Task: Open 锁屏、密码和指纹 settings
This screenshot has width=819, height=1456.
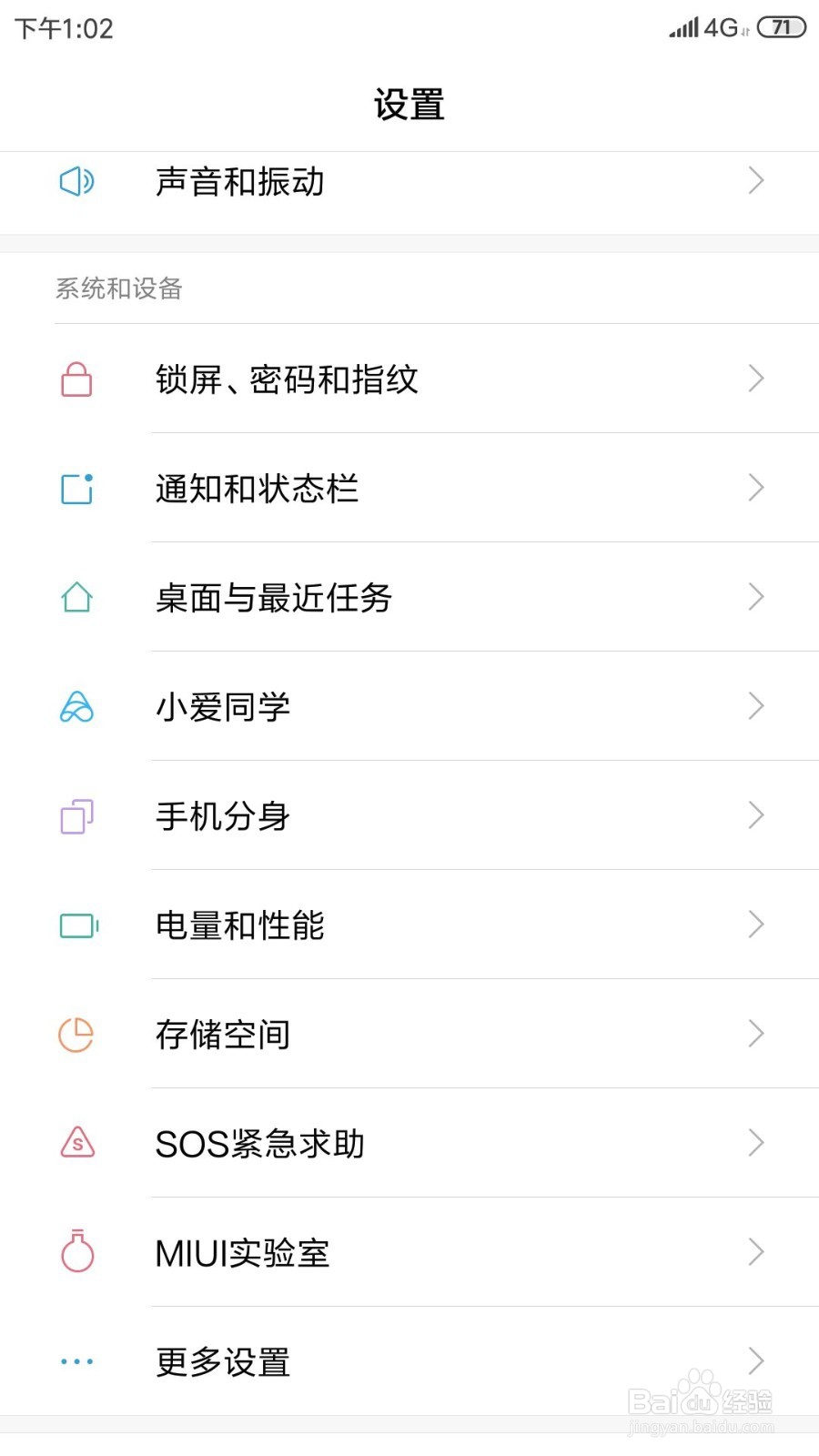Action: pos(409,379)
